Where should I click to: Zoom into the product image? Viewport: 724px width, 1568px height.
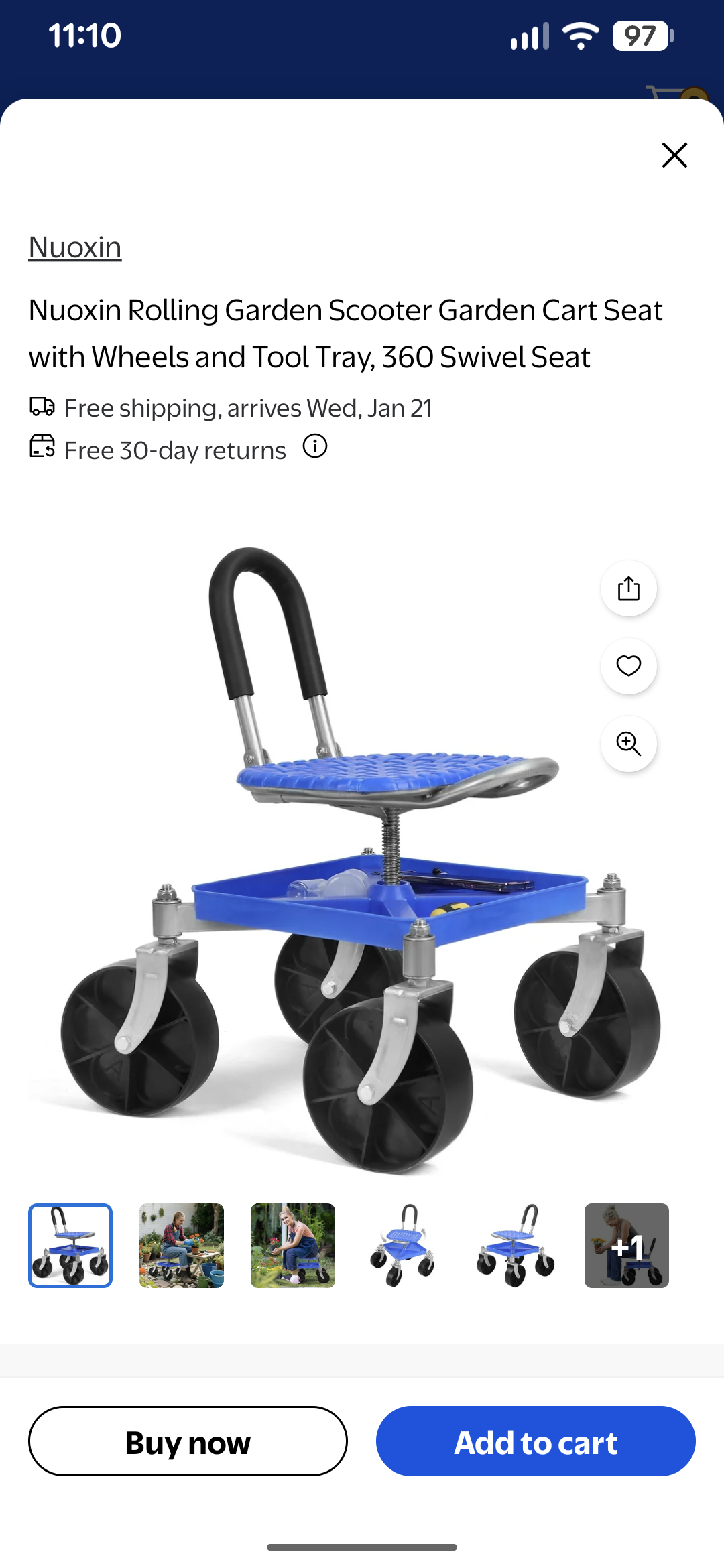[628, 744]
